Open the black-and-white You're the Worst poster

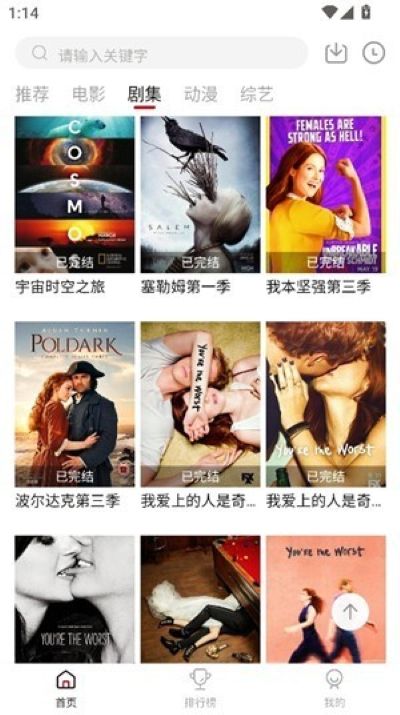[75, 599]
